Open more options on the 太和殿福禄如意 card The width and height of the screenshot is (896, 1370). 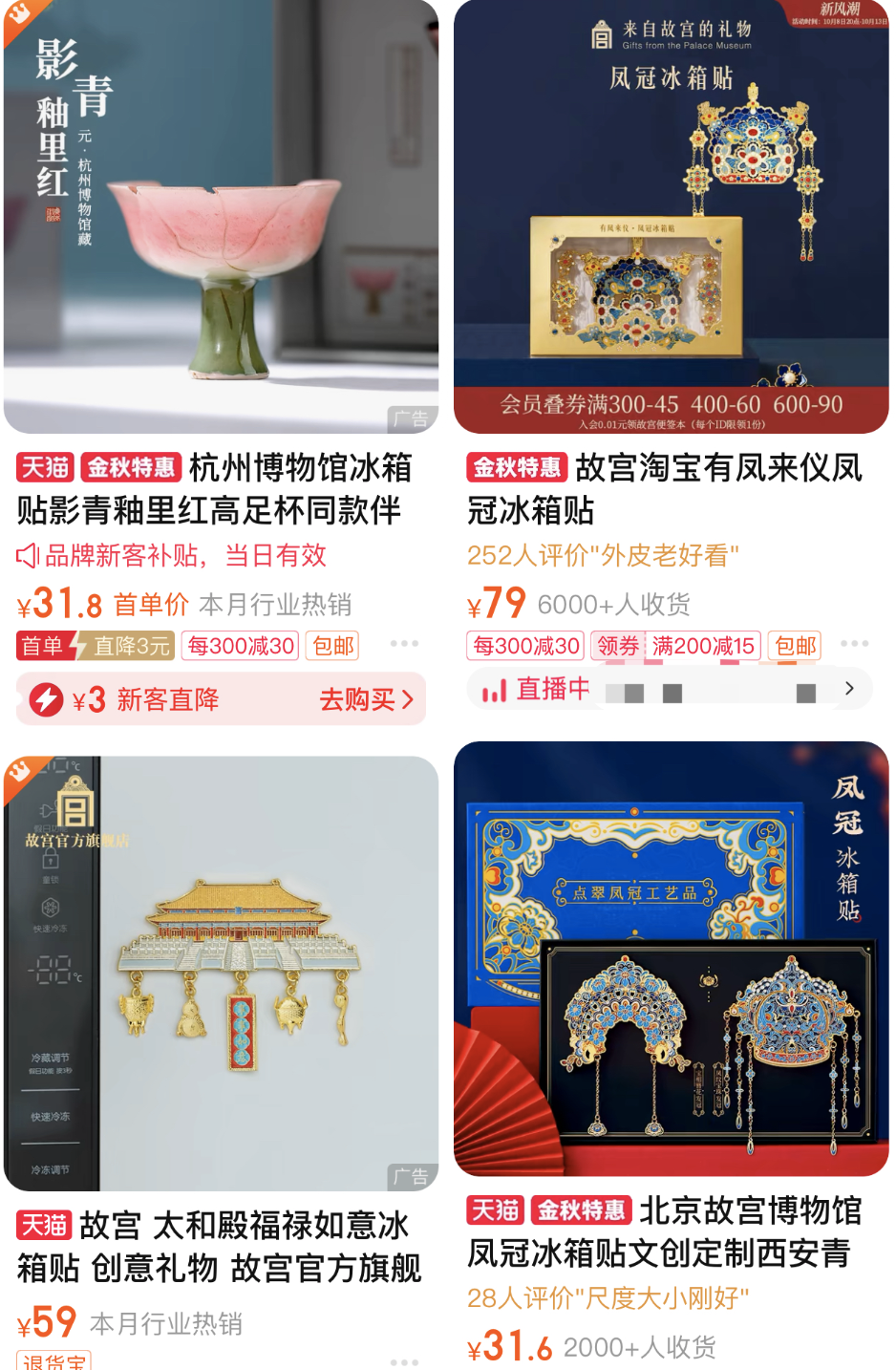coord(404,1360)
